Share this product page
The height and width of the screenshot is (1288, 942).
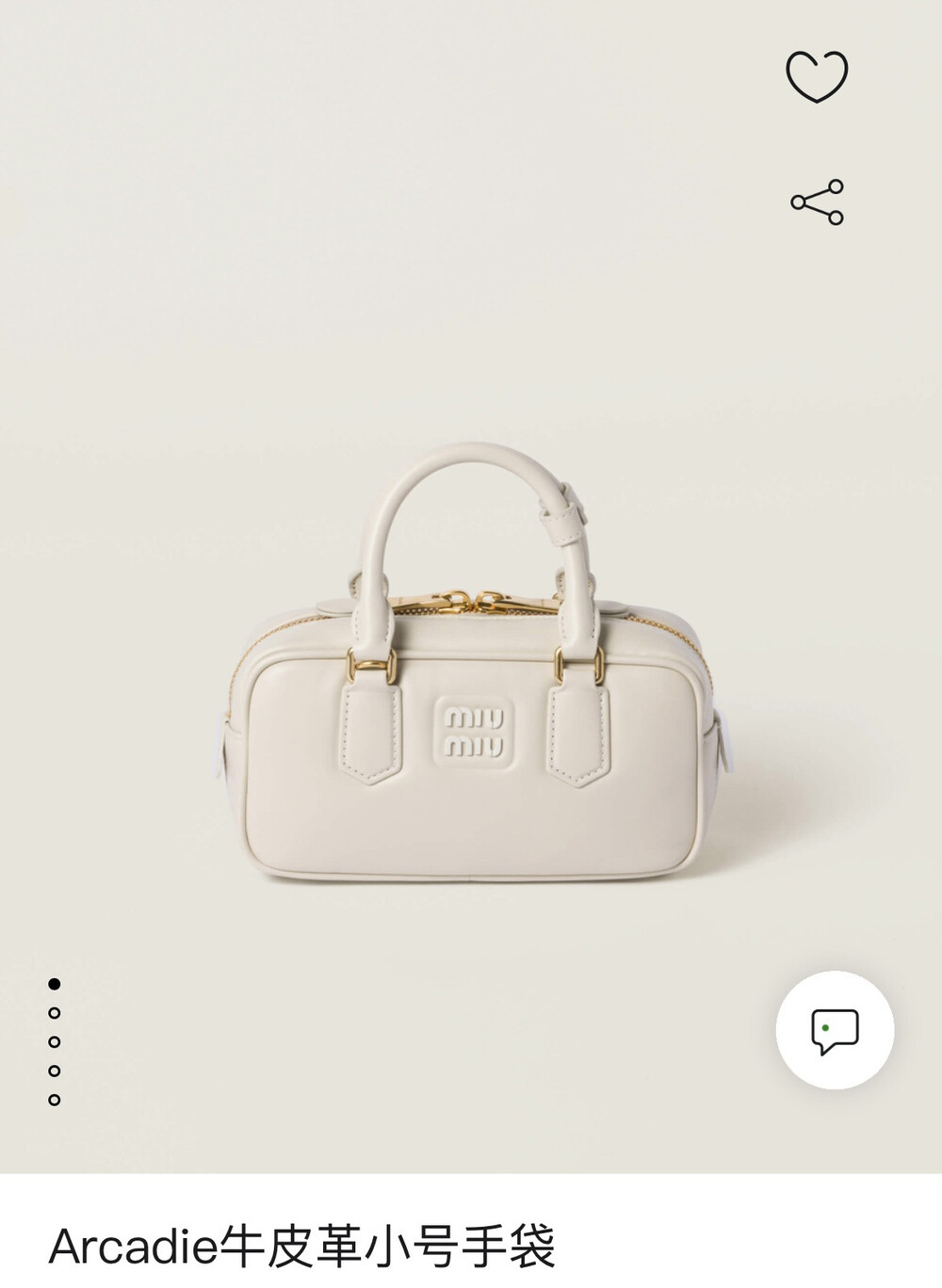tap(817, 201)
